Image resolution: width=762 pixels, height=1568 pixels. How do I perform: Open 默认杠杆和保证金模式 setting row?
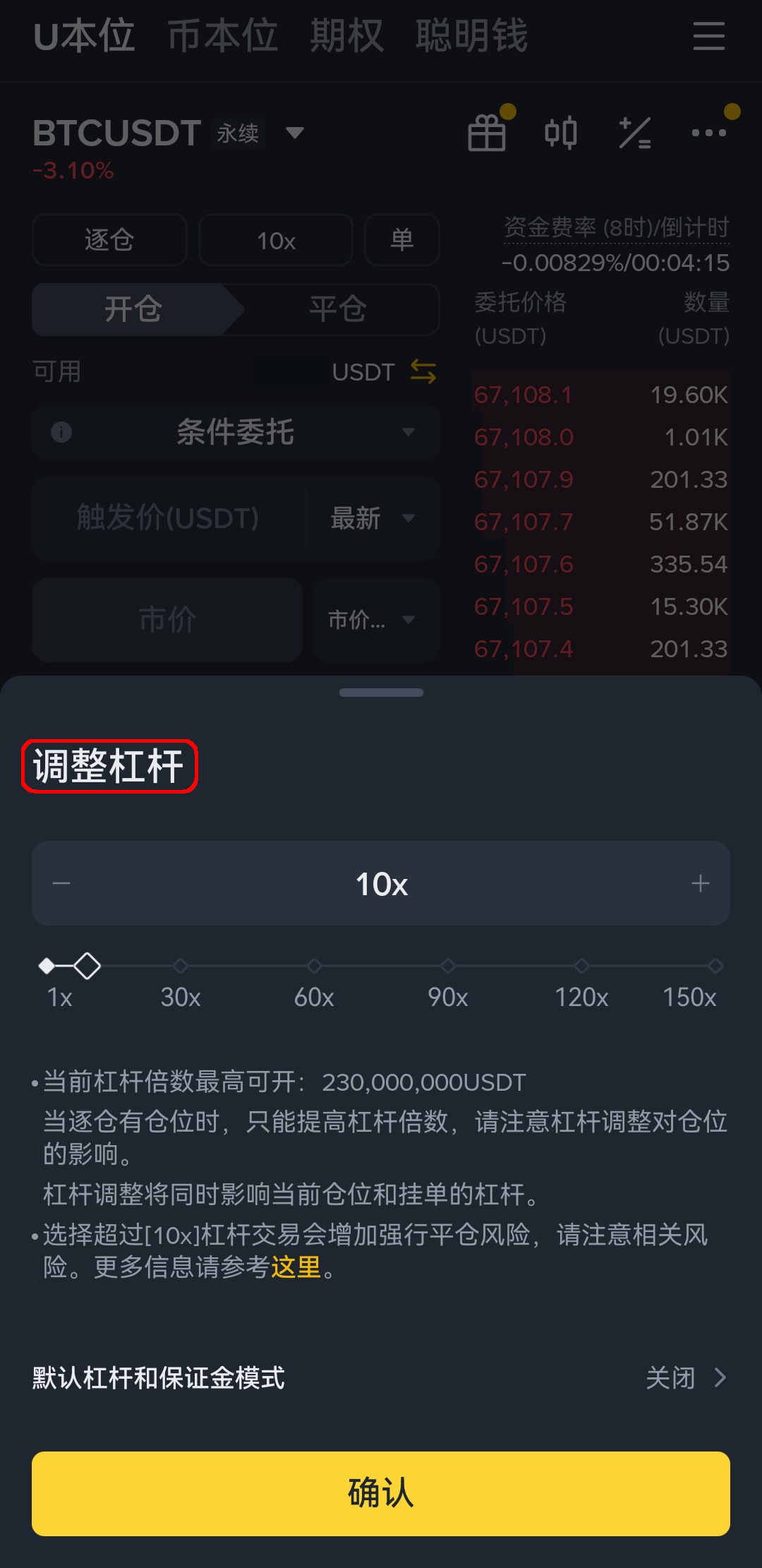[381, 1377]
